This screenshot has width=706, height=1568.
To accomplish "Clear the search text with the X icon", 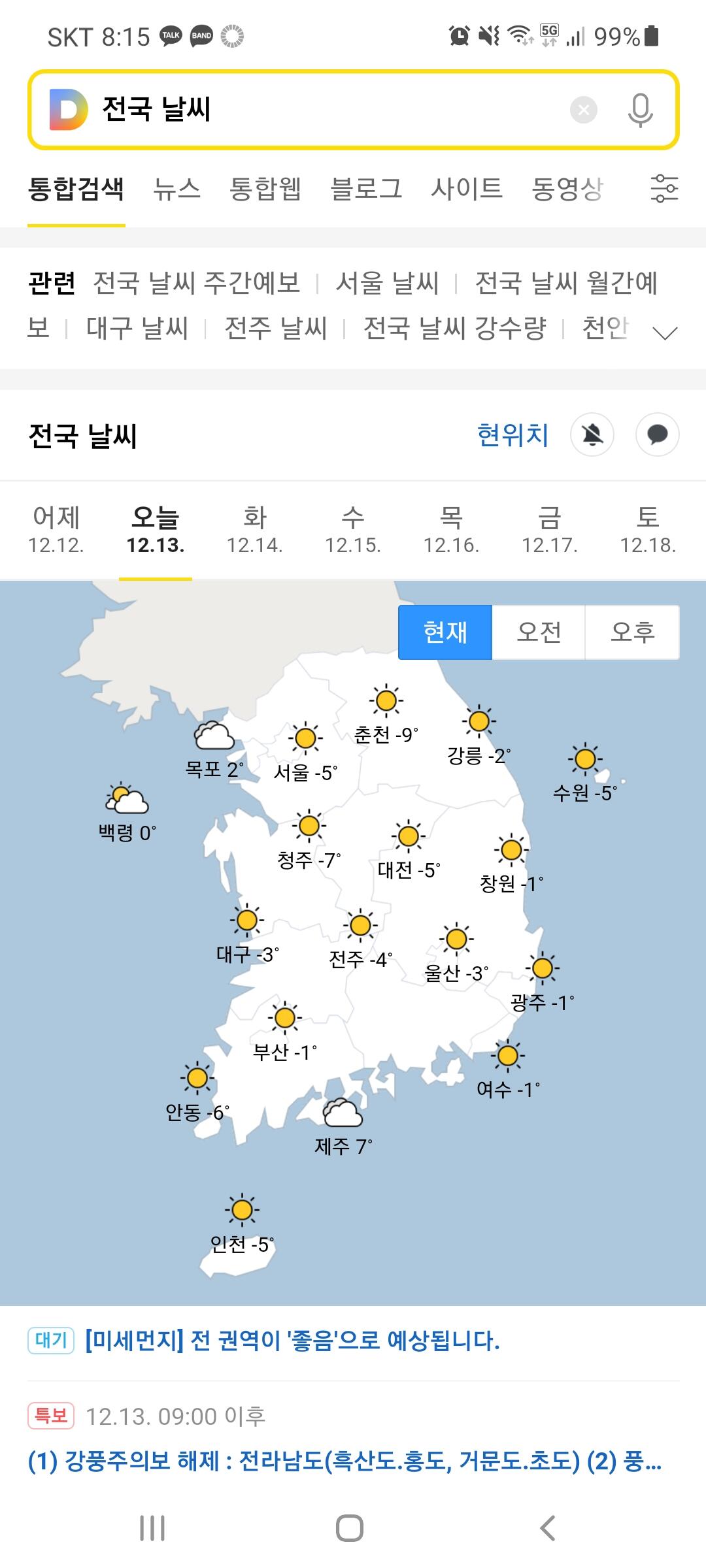I will pyautogui.click(x=584, y=110).
